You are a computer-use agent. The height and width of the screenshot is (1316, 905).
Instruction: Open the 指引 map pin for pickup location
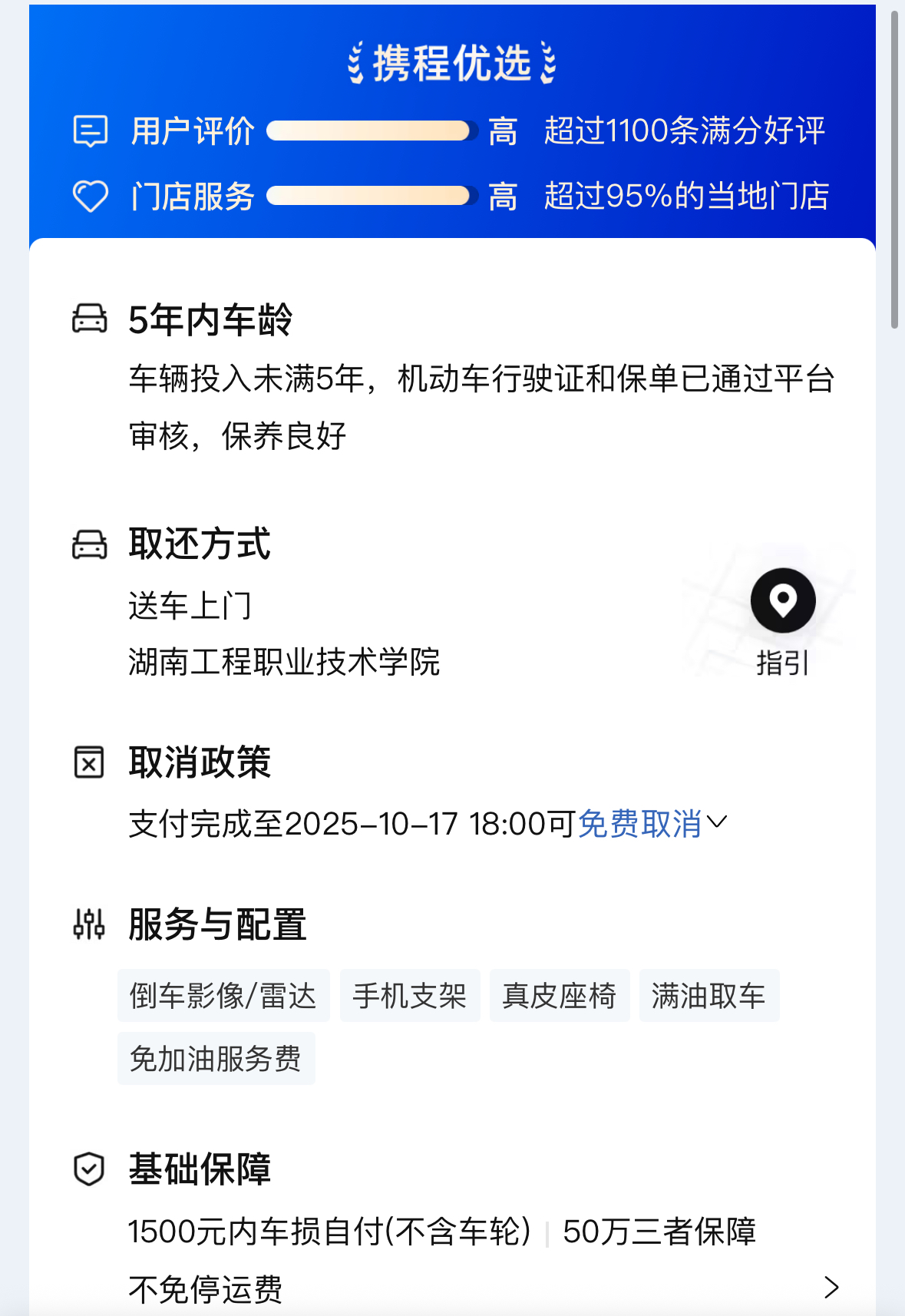[782, 601]
